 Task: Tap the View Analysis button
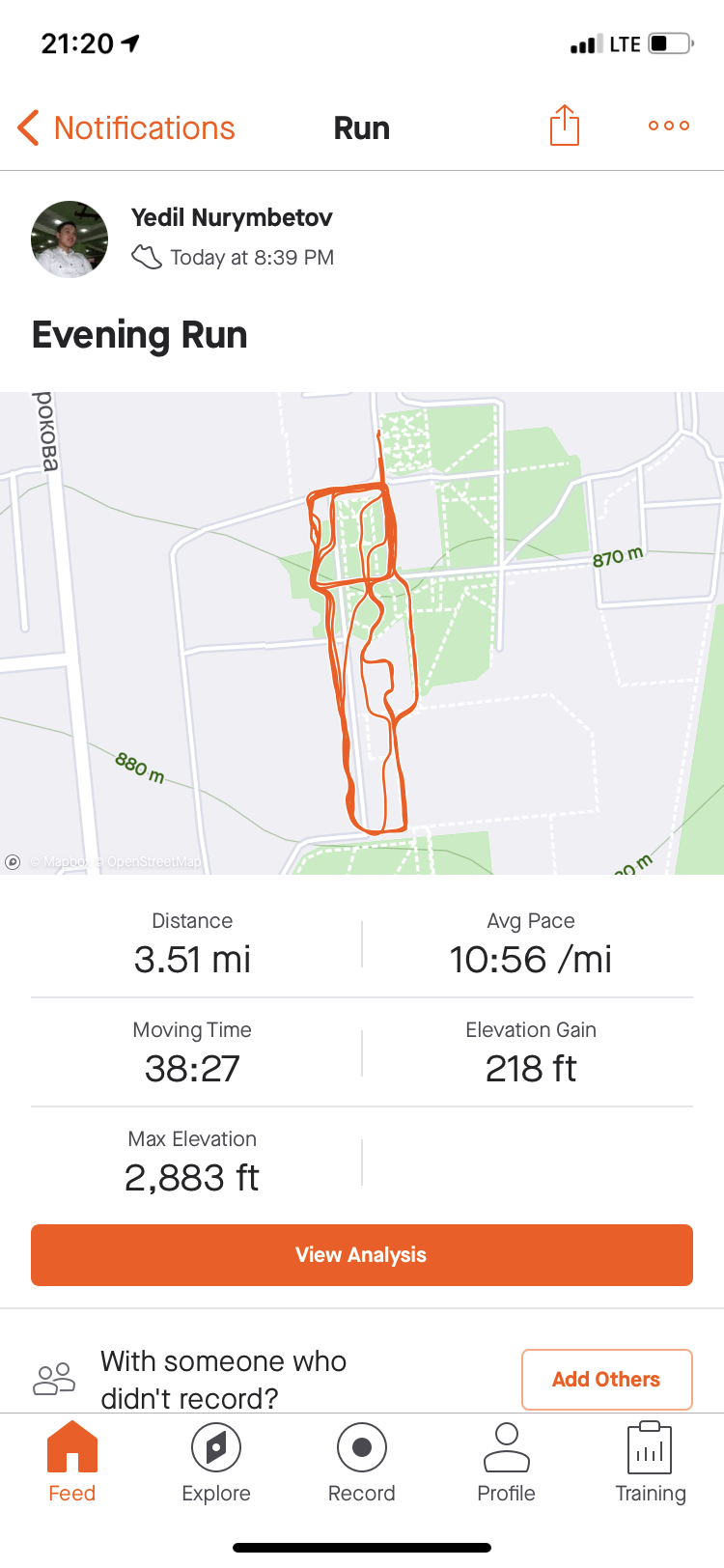(x=362, y=1254)
